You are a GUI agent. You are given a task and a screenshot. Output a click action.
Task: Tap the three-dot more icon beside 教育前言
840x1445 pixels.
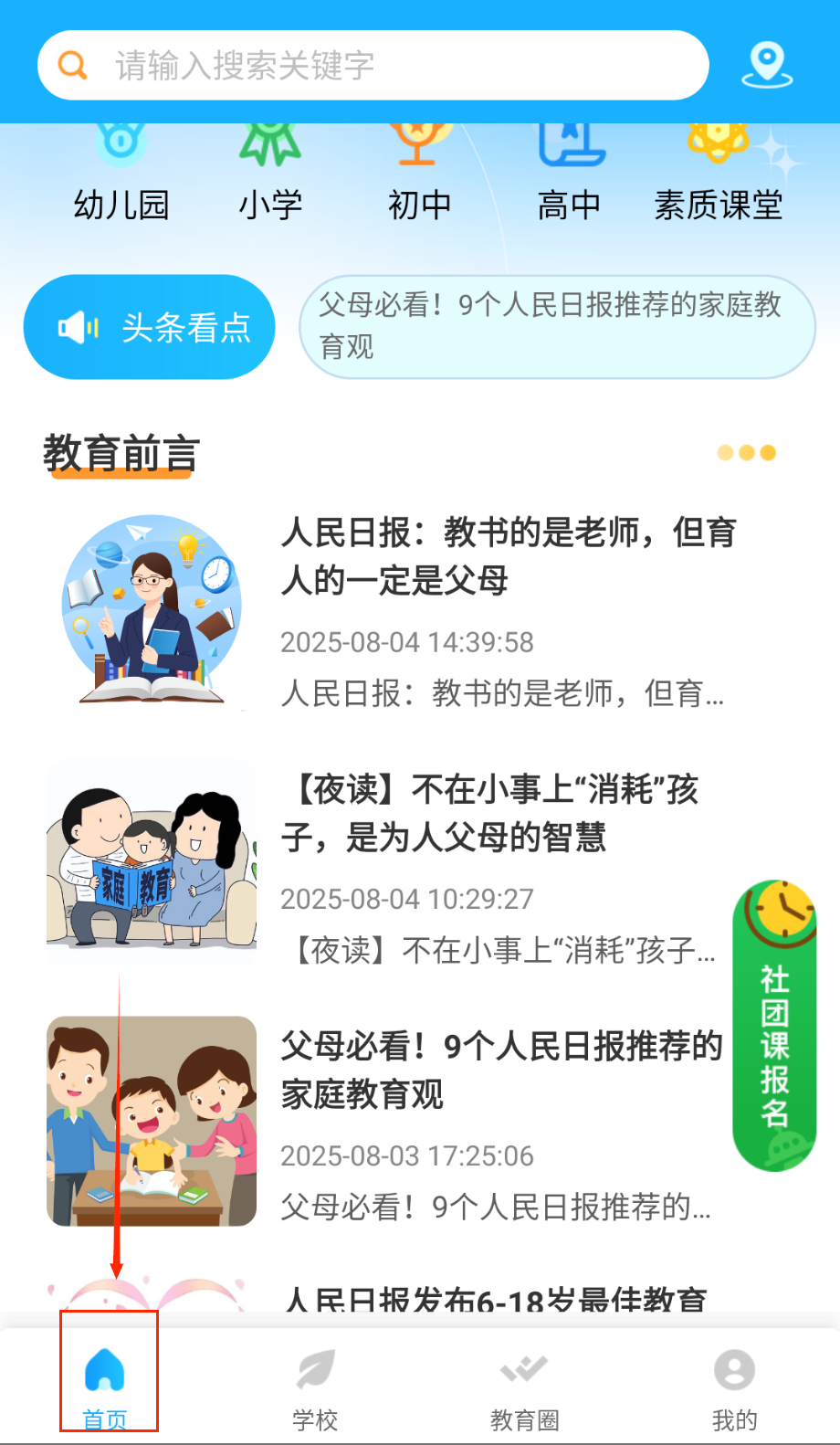[746, 453]
